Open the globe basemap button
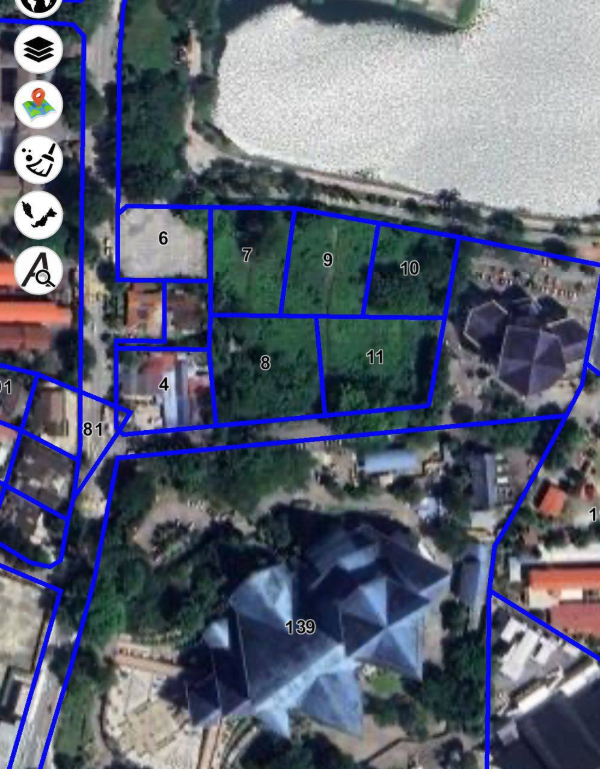 coord(39,5)
